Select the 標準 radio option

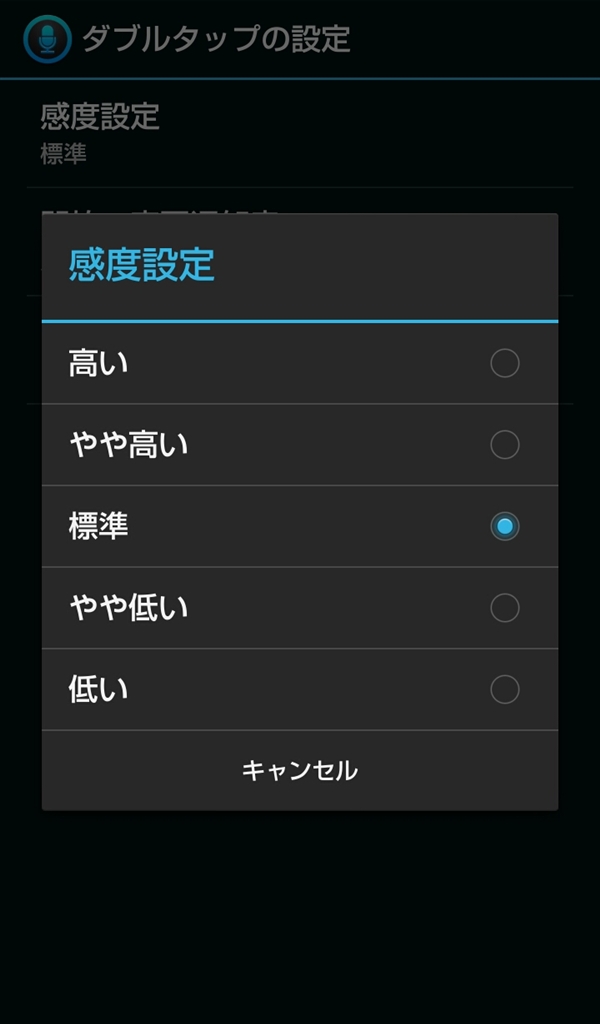click(x=300, y=526)
